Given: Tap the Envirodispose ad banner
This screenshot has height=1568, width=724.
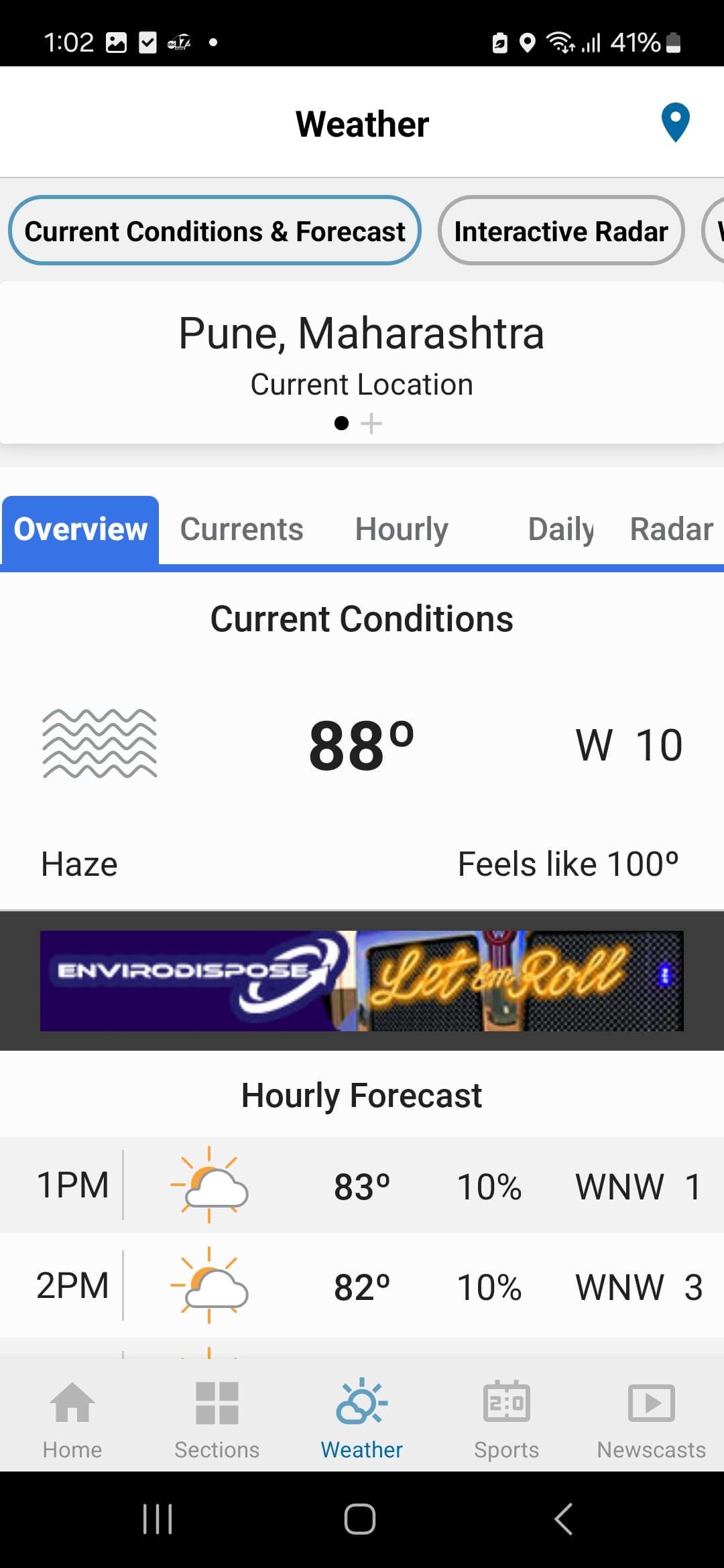Looking at the screenshot, I should (x=362, y=981).
